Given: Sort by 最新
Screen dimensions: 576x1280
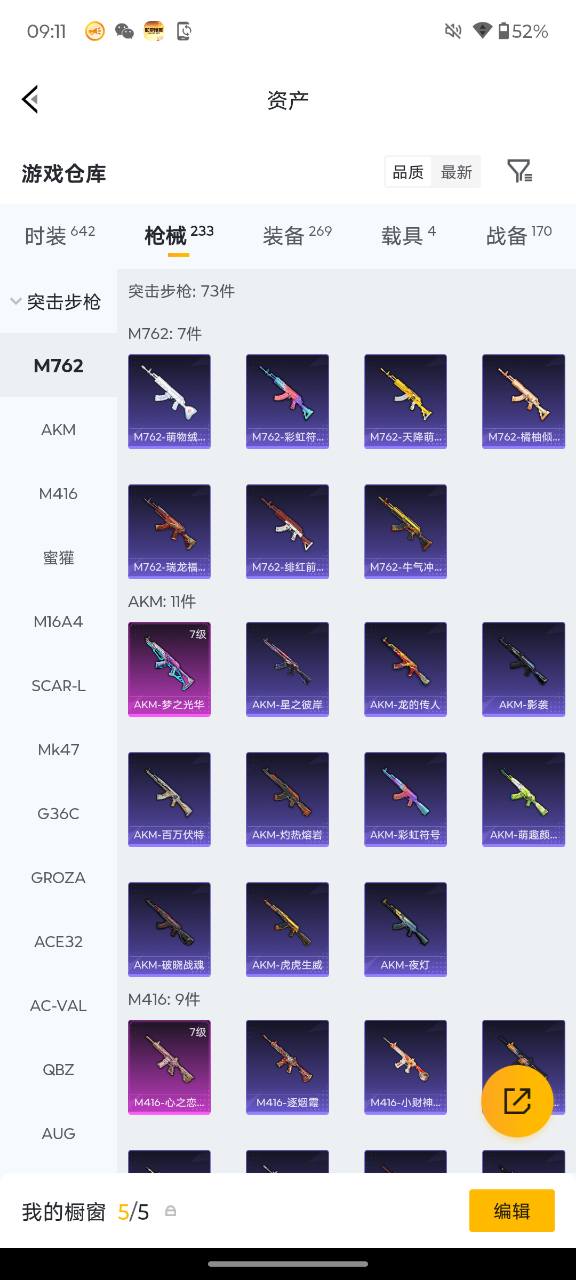Looking at the screenshot, I should [456, 172].
